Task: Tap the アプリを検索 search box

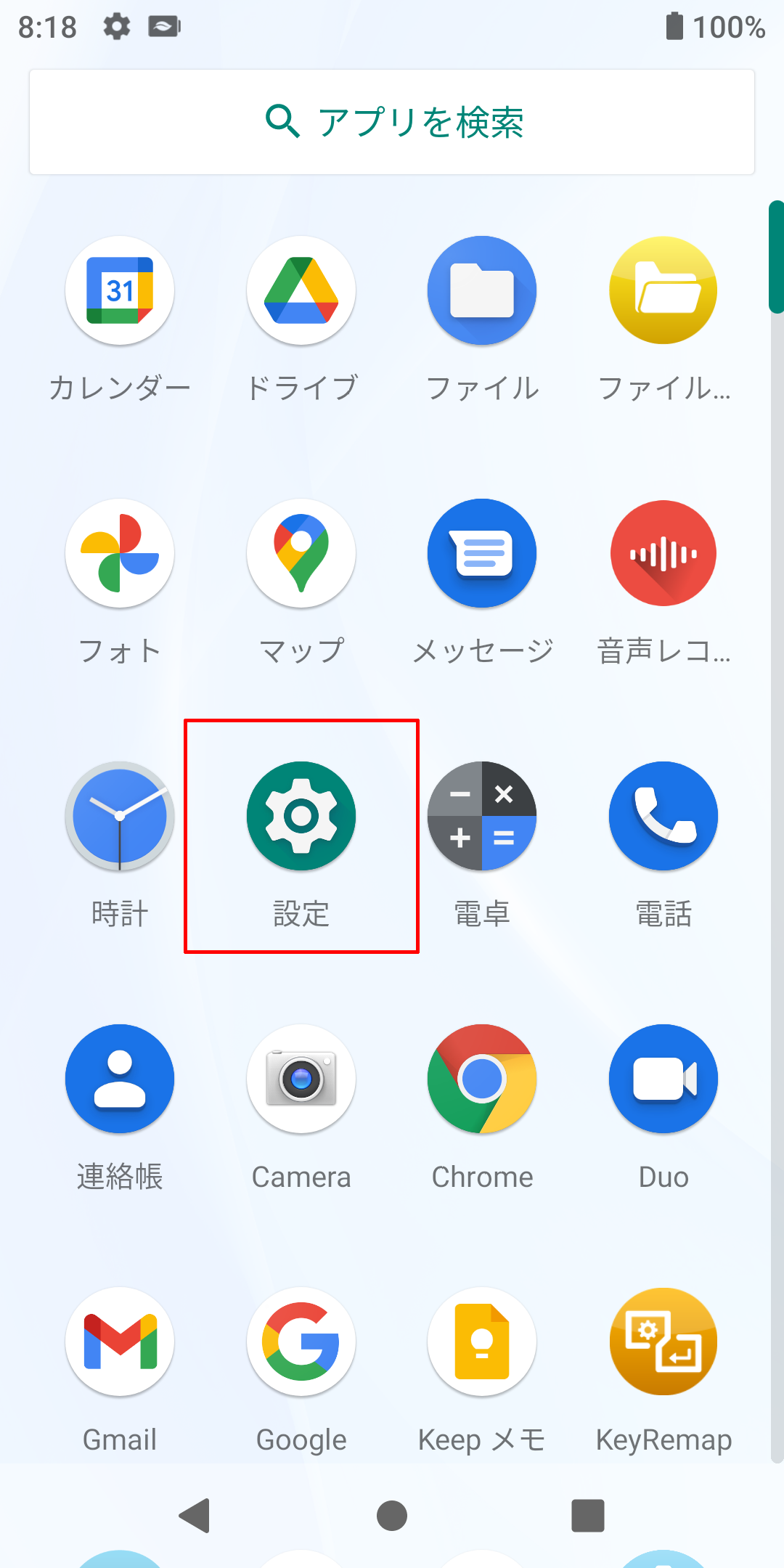Action: pyautogui.click(x=392, y=122)
